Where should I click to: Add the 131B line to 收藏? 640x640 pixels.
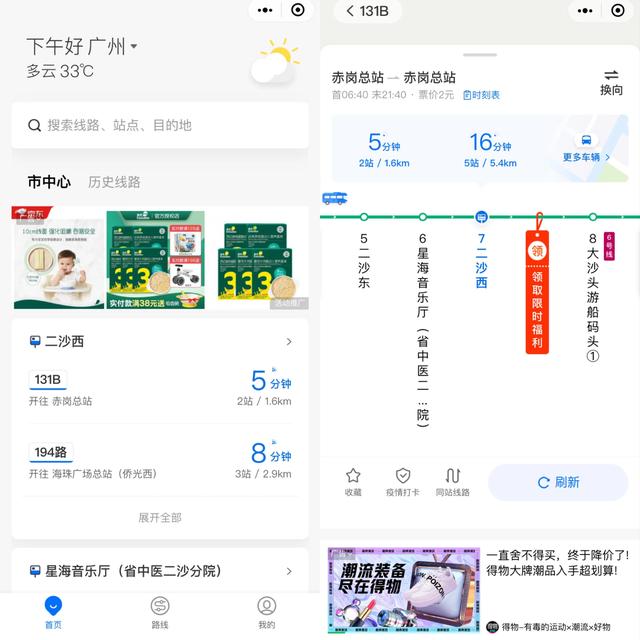coord(353,482)
